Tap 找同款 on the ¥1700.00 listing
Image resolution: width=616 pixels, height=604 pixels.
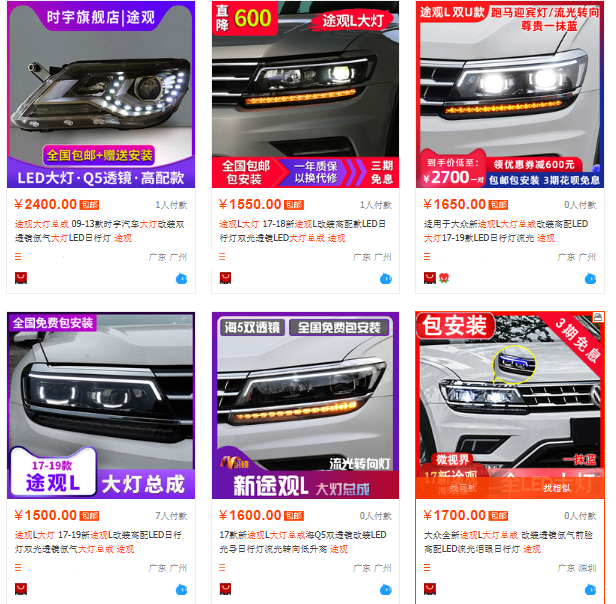tap(462, 488)
